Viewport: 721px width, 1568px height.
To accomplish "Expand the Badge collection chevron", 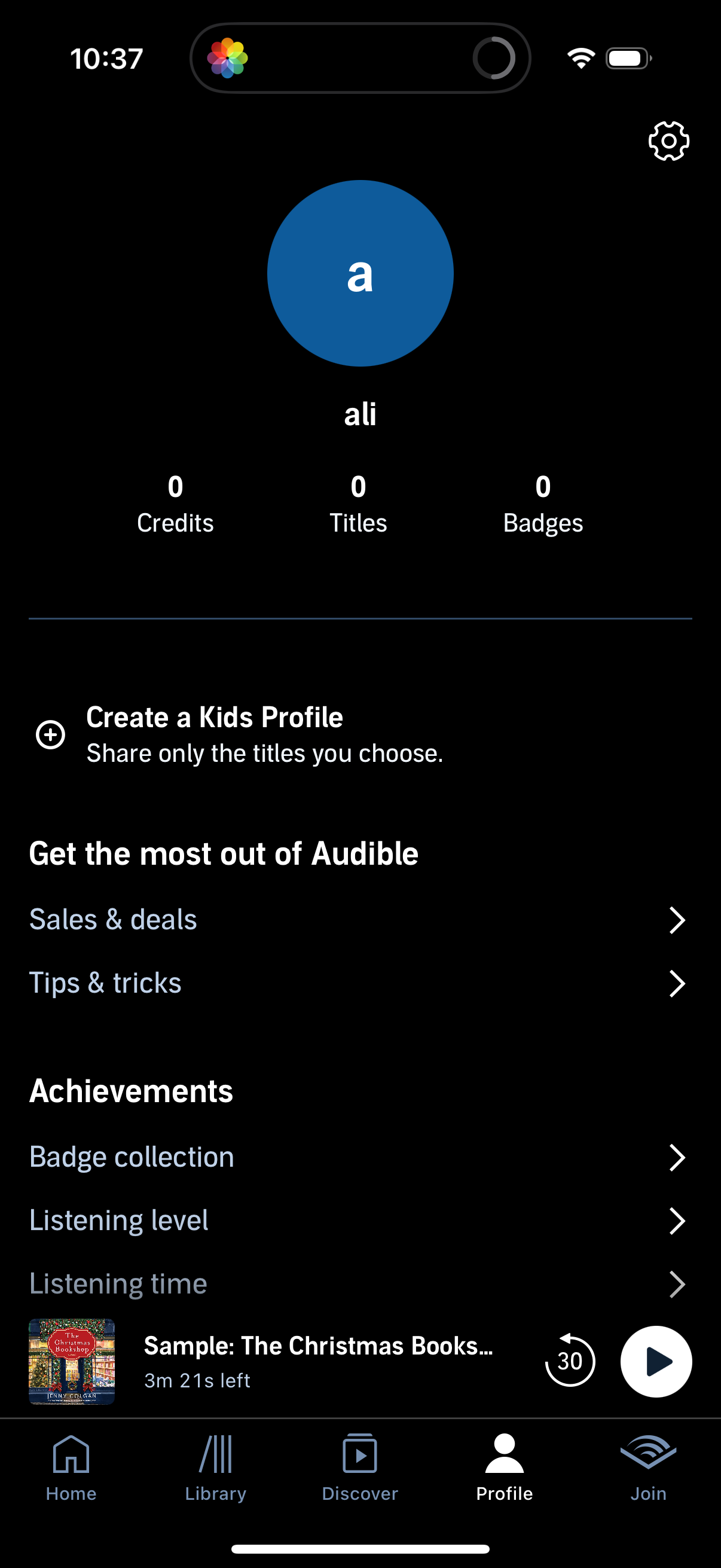I will (x=679, y=1157).
